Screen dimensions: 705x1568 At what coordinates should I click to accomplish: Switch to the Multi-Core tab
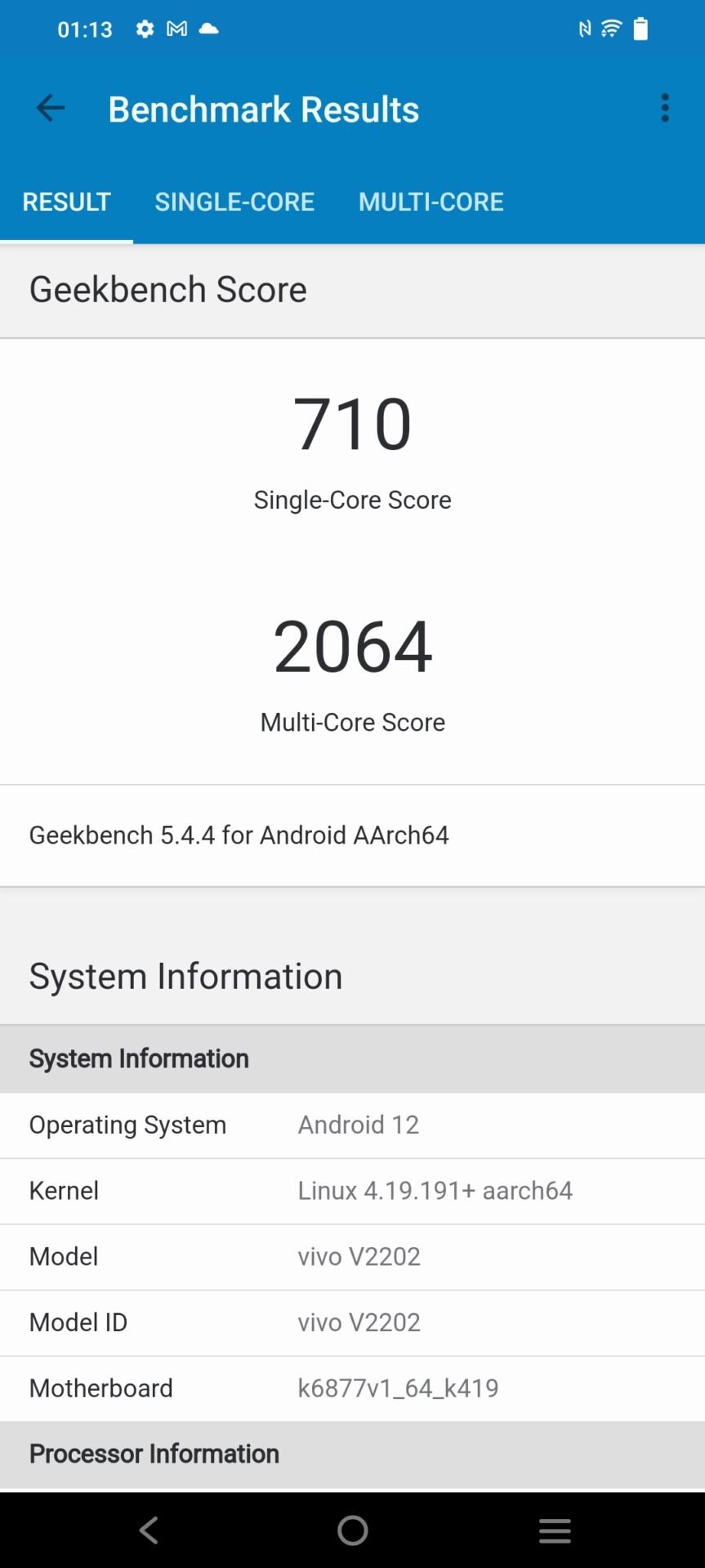point(431,202)
